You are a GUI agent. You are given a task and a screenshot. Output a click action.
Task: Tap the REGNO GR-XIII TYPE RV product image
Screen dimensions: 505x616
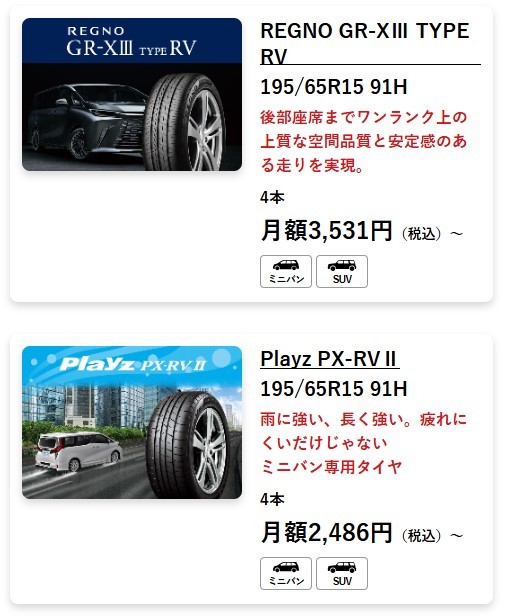132,94
